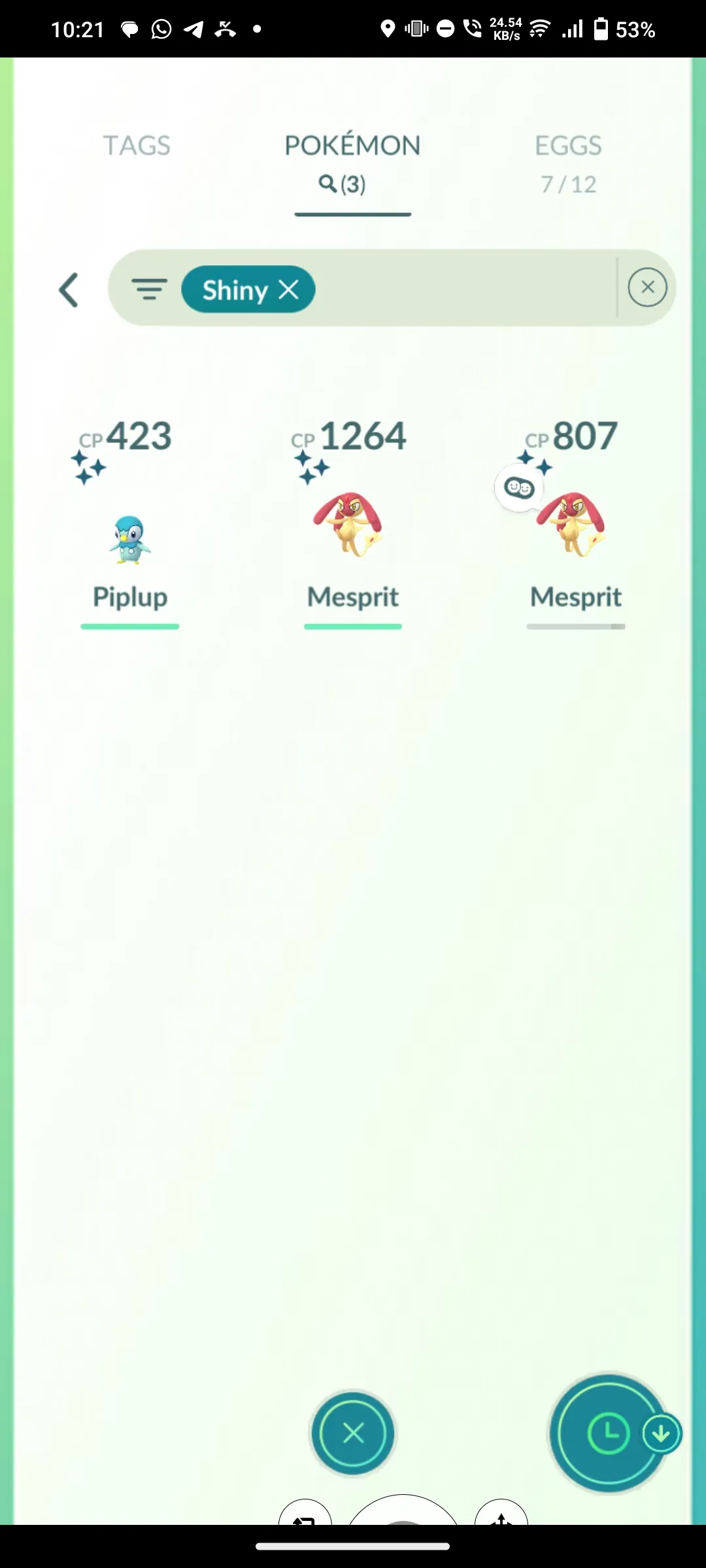Image resolution: width=706 pixels, height=1568 pixels.
Task: Open the recent sort order button
Action: click(x=608, y=1433)
